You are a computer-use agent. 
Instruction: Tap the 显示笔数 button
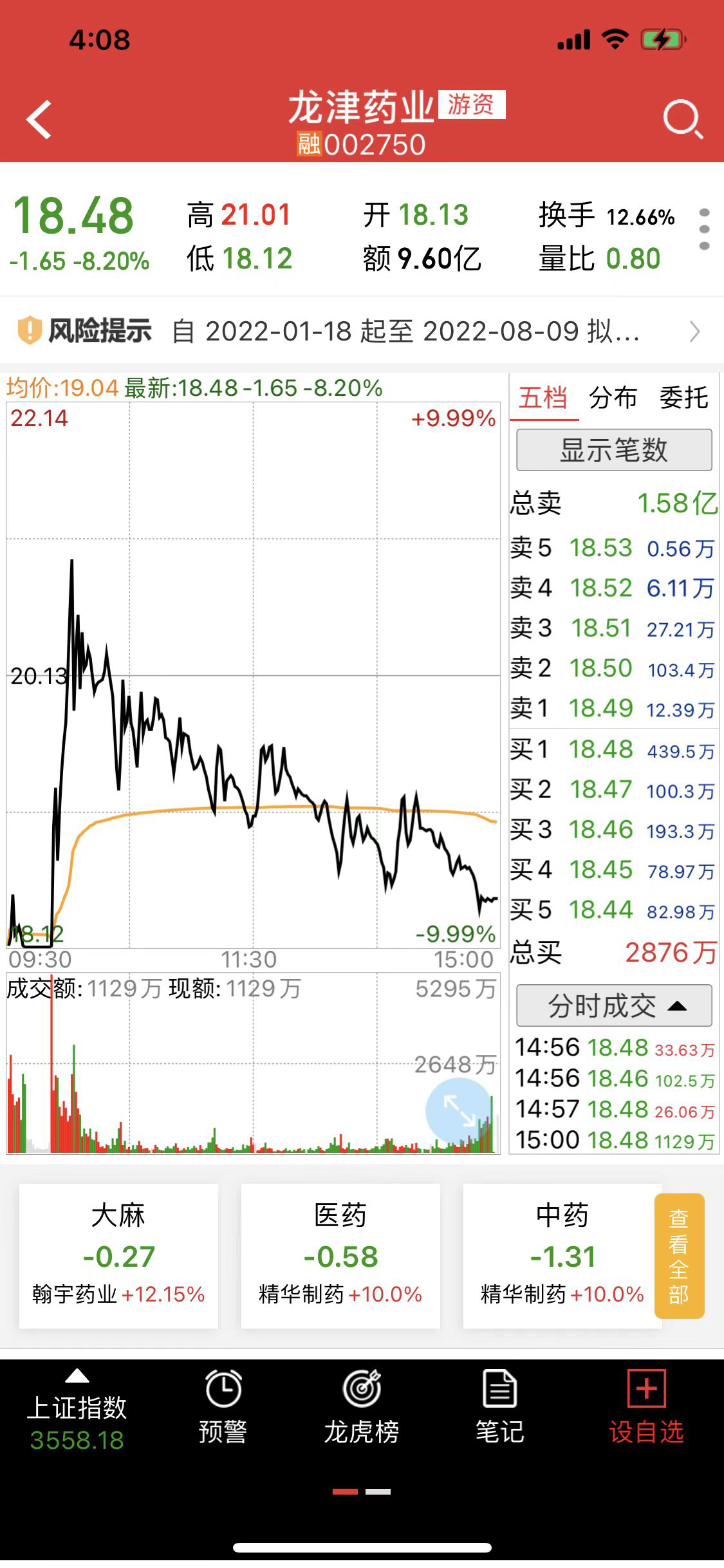pos(614,450)
